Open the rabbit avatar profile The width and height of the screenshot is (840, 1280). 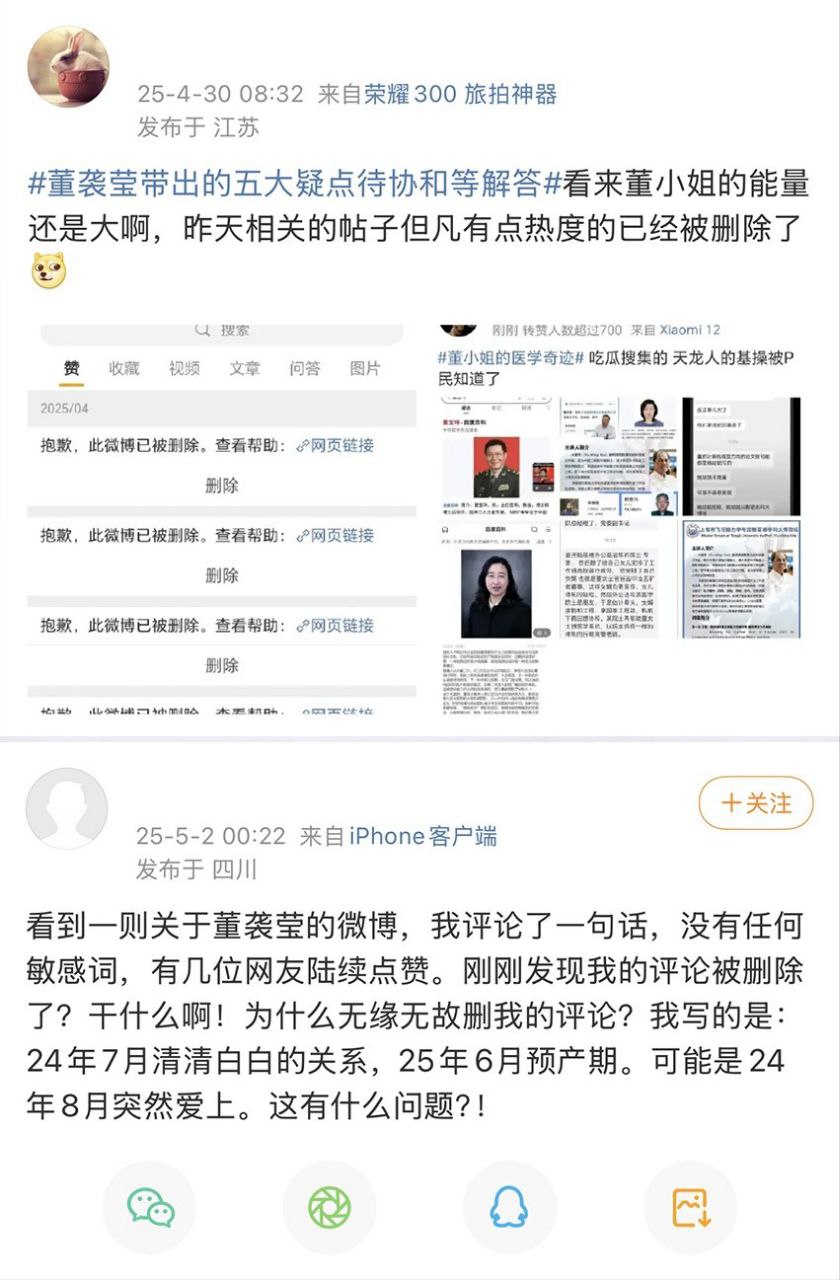point(67,67)
